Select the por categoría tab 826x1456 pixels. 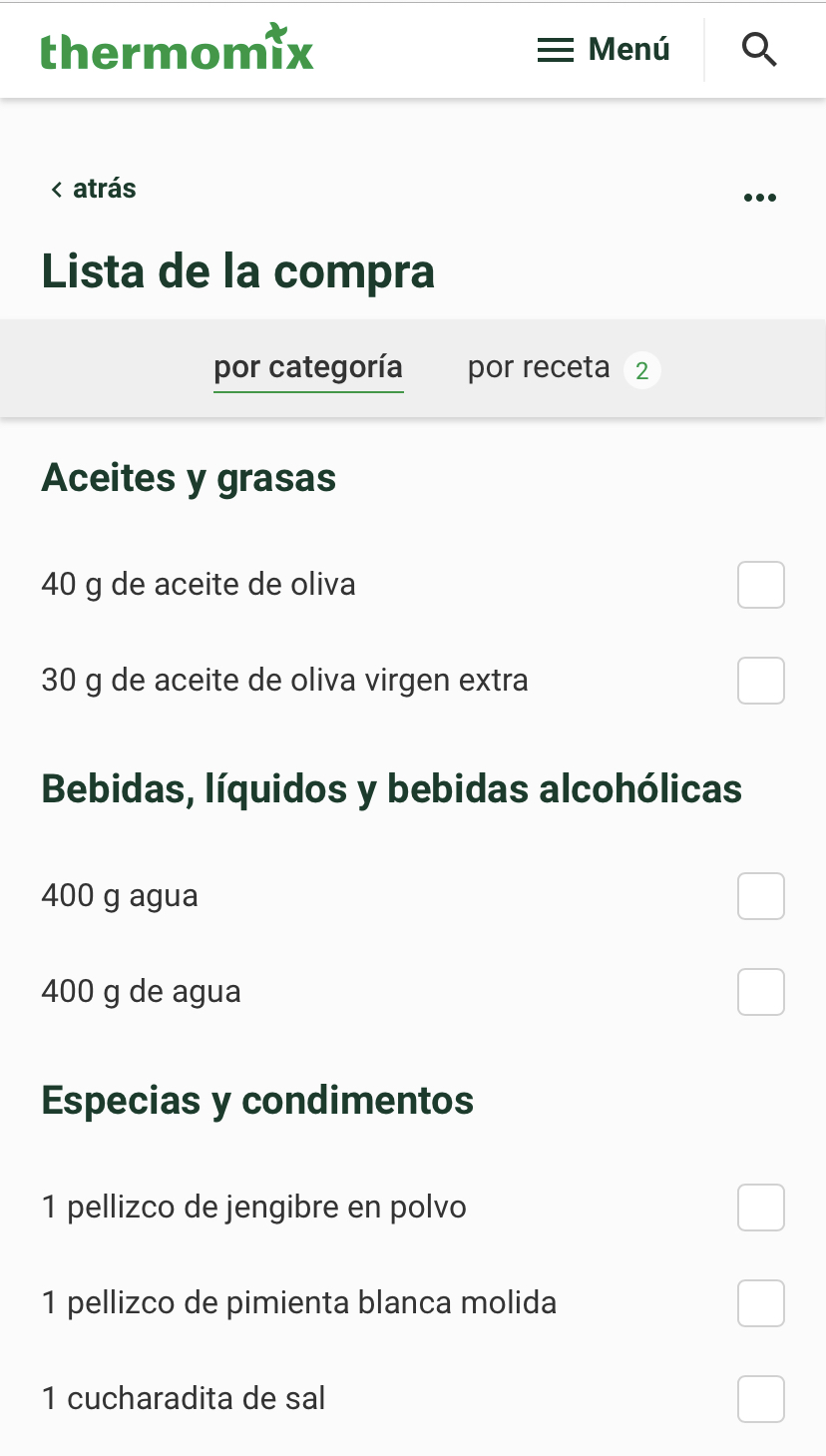click(308, 368)
